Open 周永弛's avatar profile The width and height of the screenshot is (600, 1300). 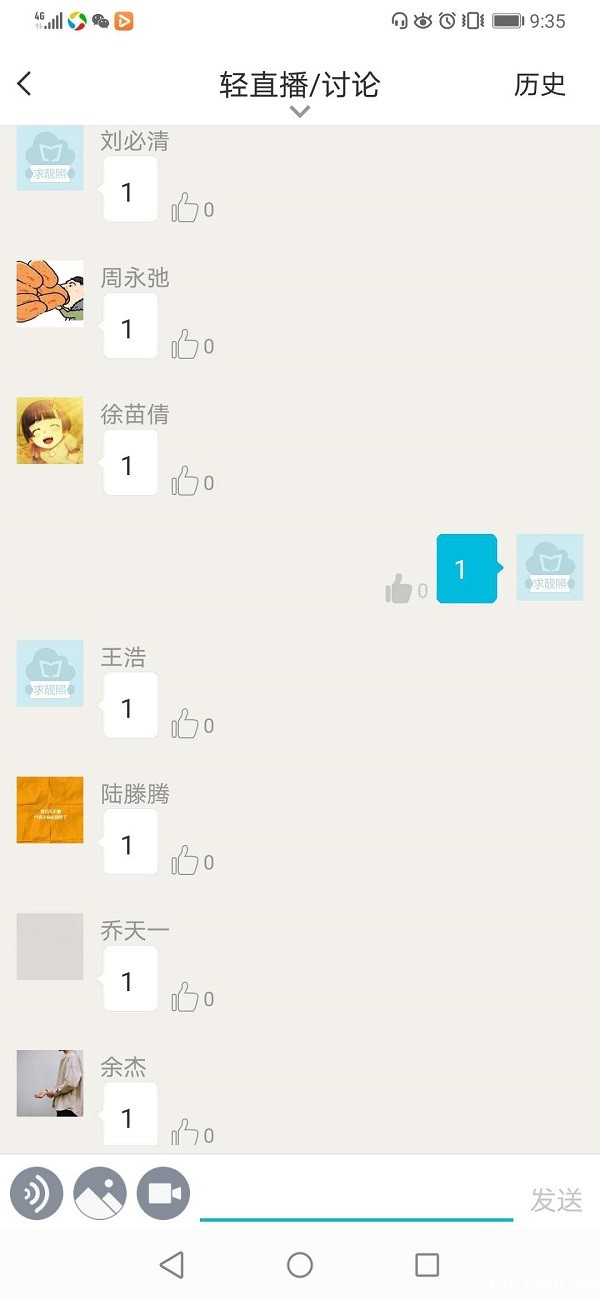(50, 293)
